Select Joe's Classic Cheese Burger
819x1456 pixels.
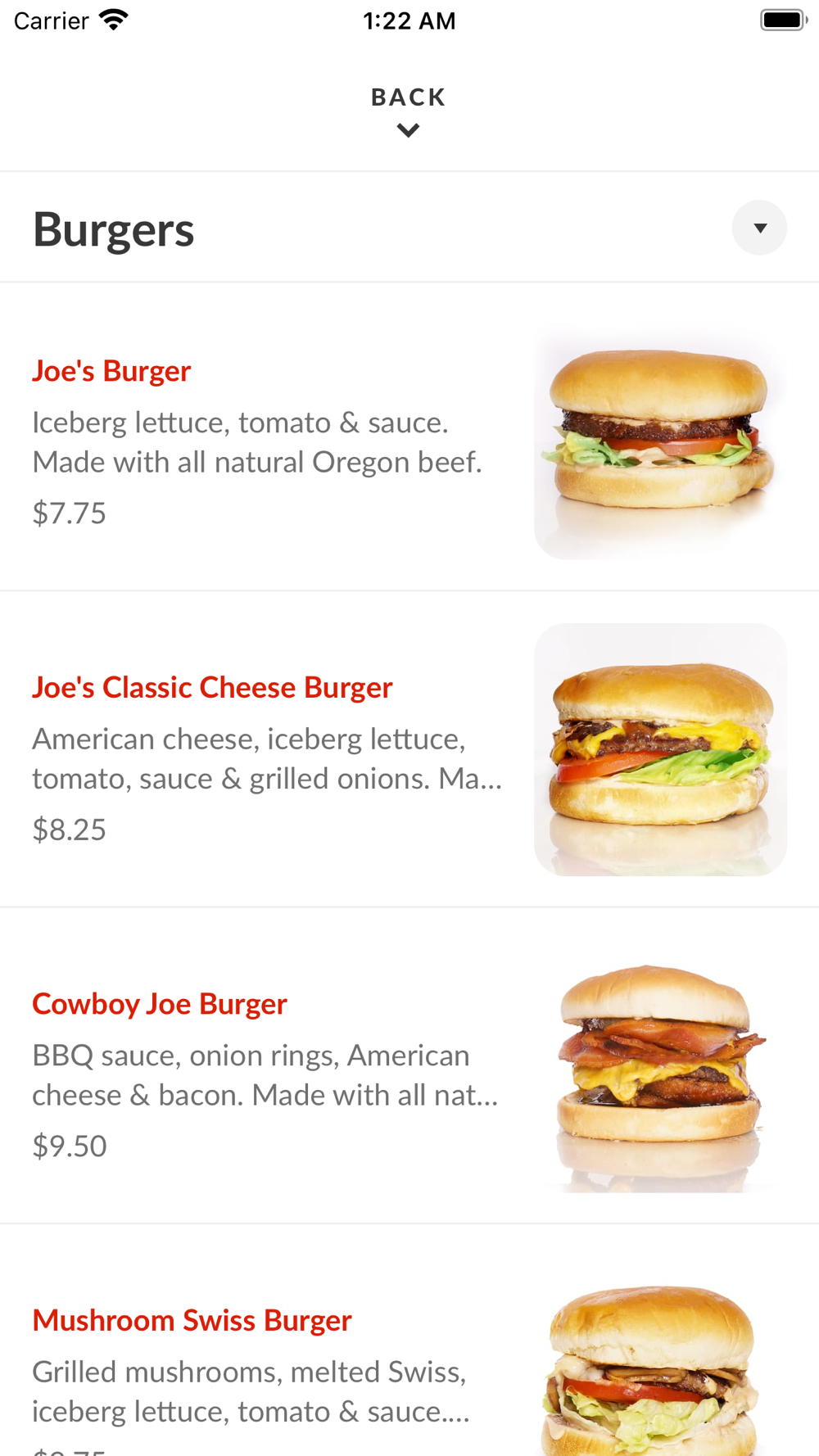[212, 688]
